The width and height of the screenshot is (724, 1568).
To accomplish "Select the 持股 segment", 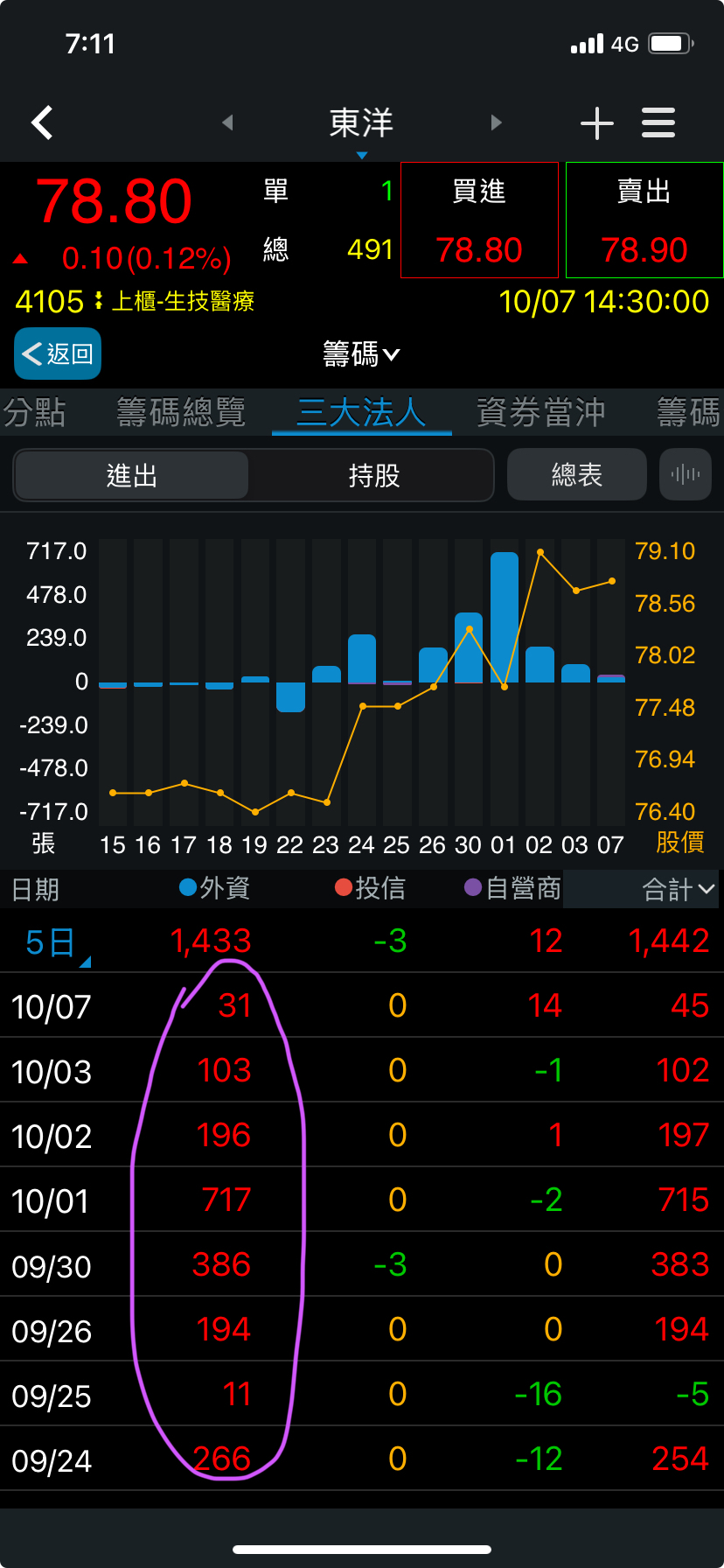I will pos(373,475).
